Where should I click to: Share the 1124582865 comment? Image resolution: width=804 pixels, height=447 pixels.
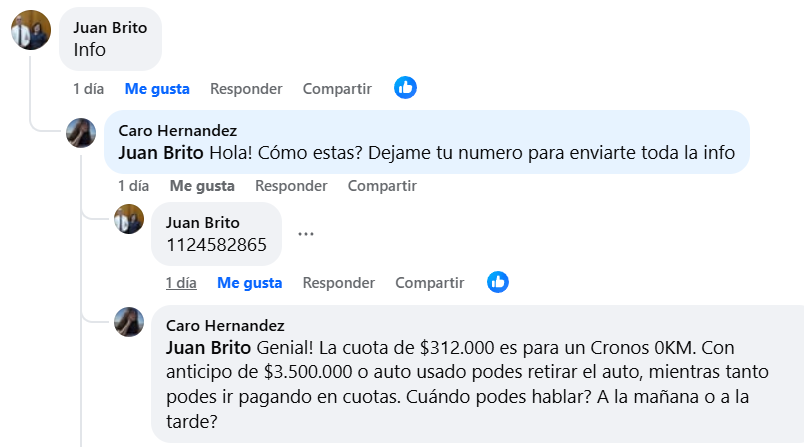click(430, 283)
